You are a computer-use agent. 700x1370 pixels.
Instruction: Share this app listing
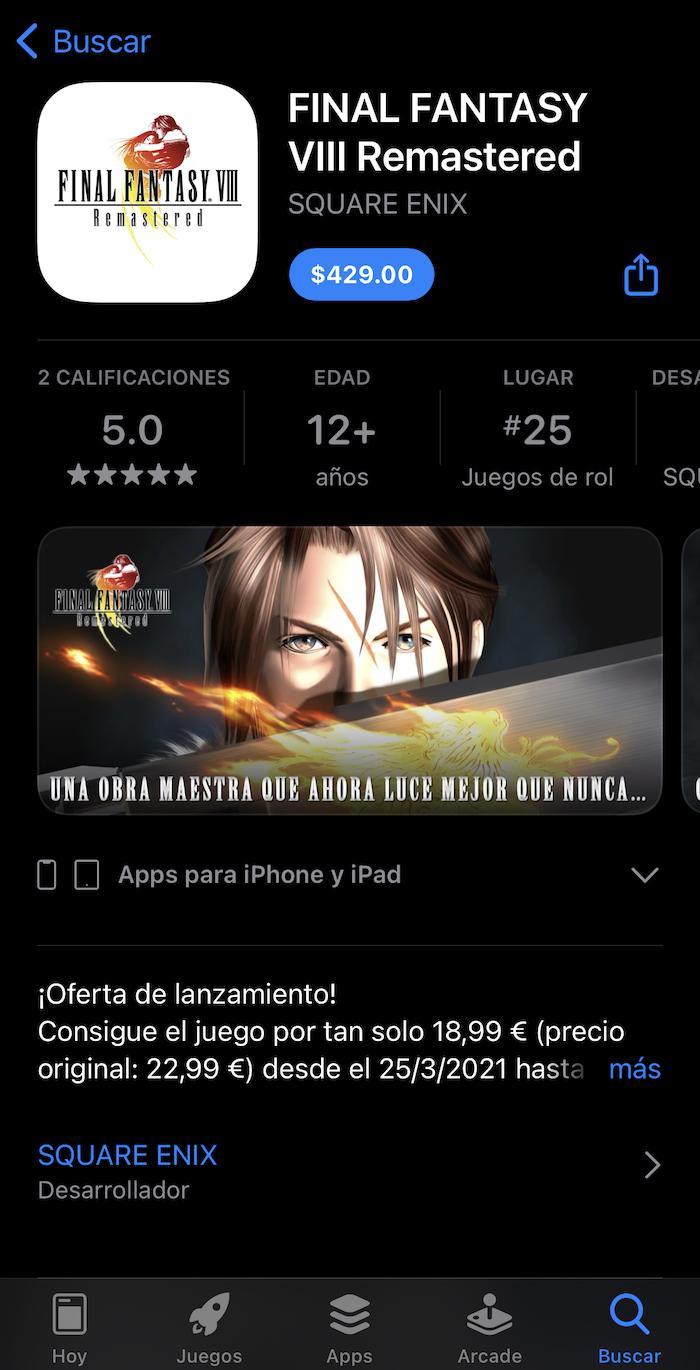pyautogui.click(x=641, y=274)
